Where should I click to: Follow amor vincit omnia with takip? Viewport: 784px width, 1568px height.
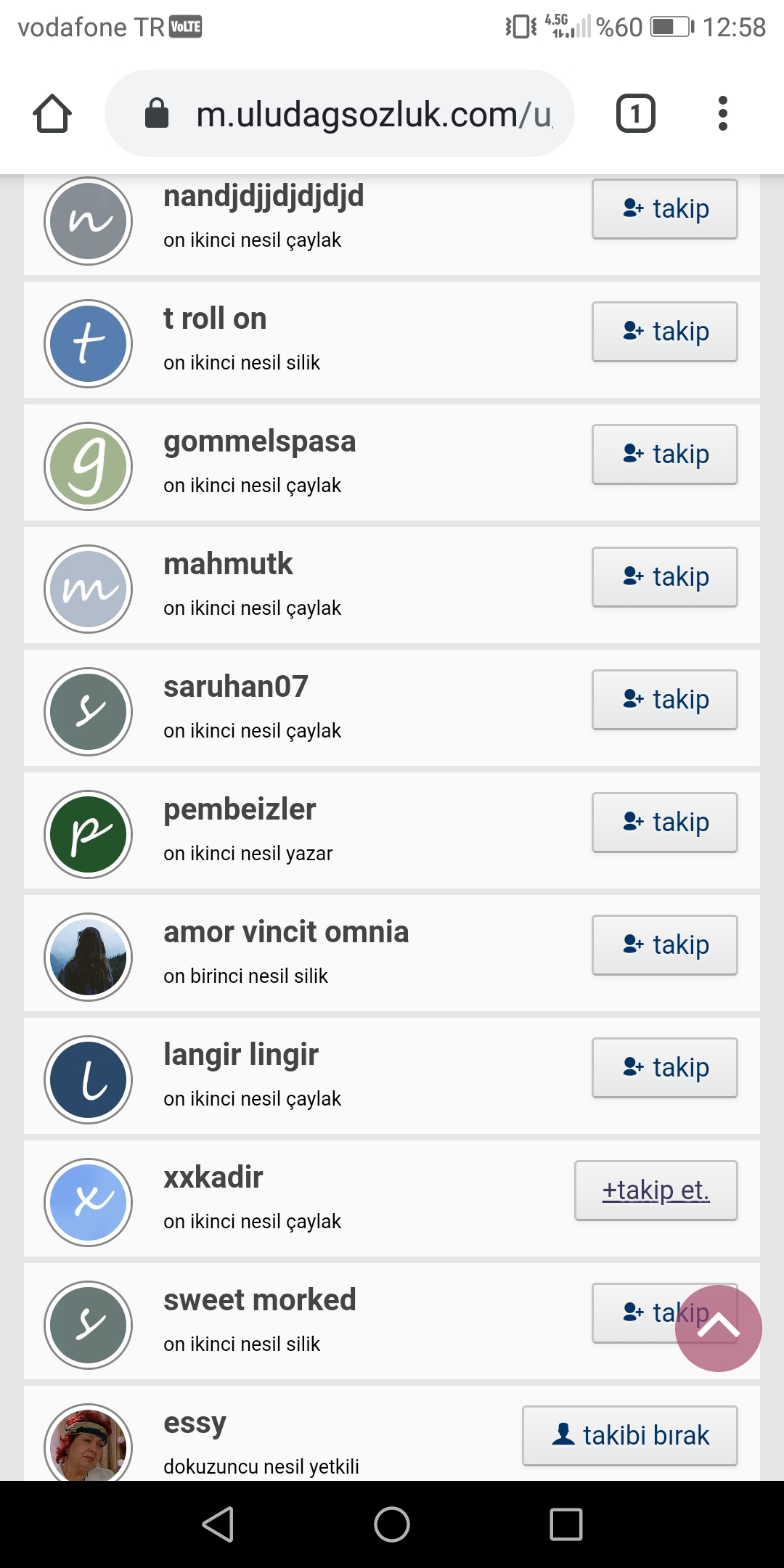665,945
